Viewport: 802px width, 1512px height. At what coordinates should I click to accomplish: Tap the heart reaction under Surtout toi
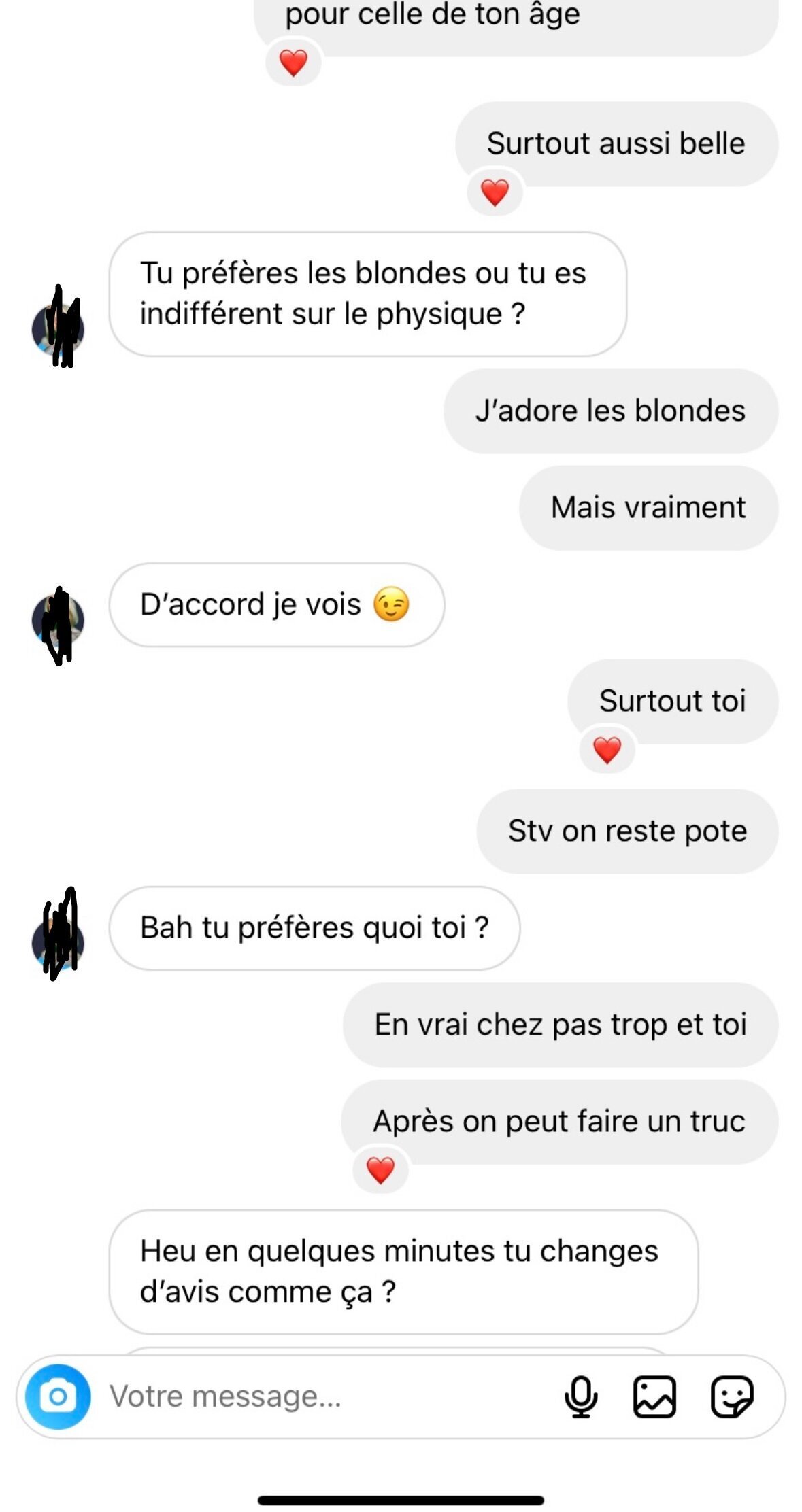pos(607,750)
